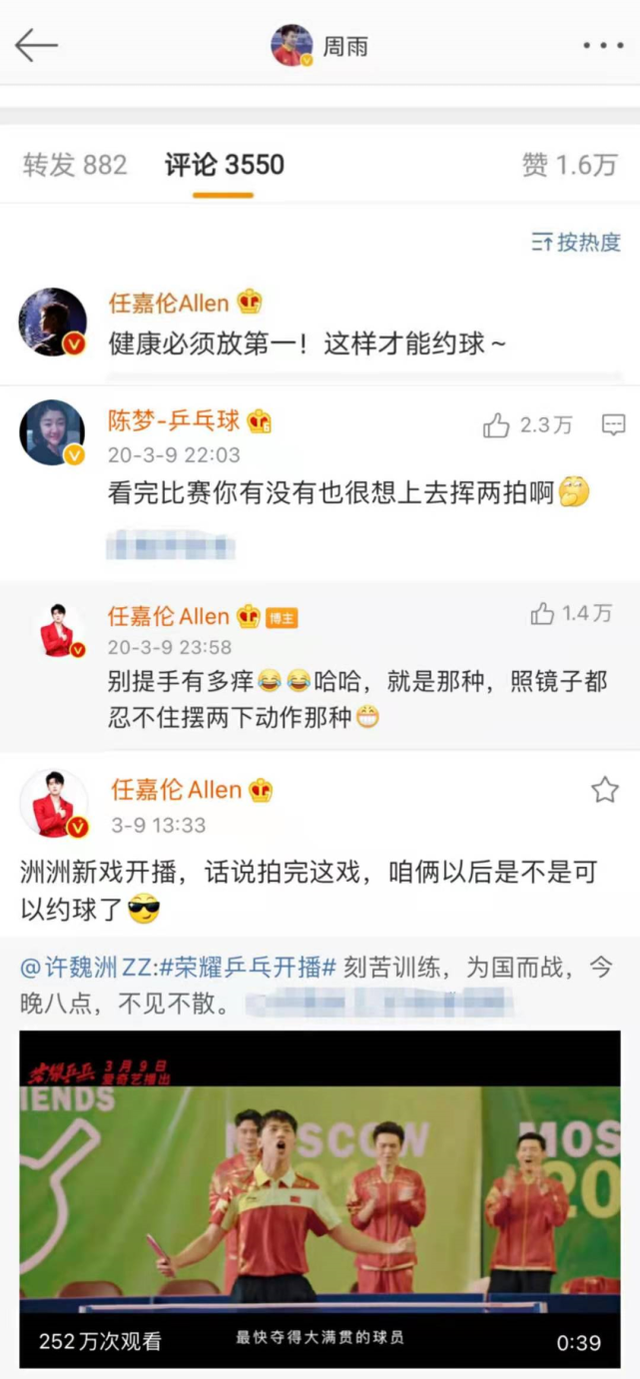Switch to the 转发 882 tab
The height and width of the screenshot is (1379, 640).
[75, 165]
